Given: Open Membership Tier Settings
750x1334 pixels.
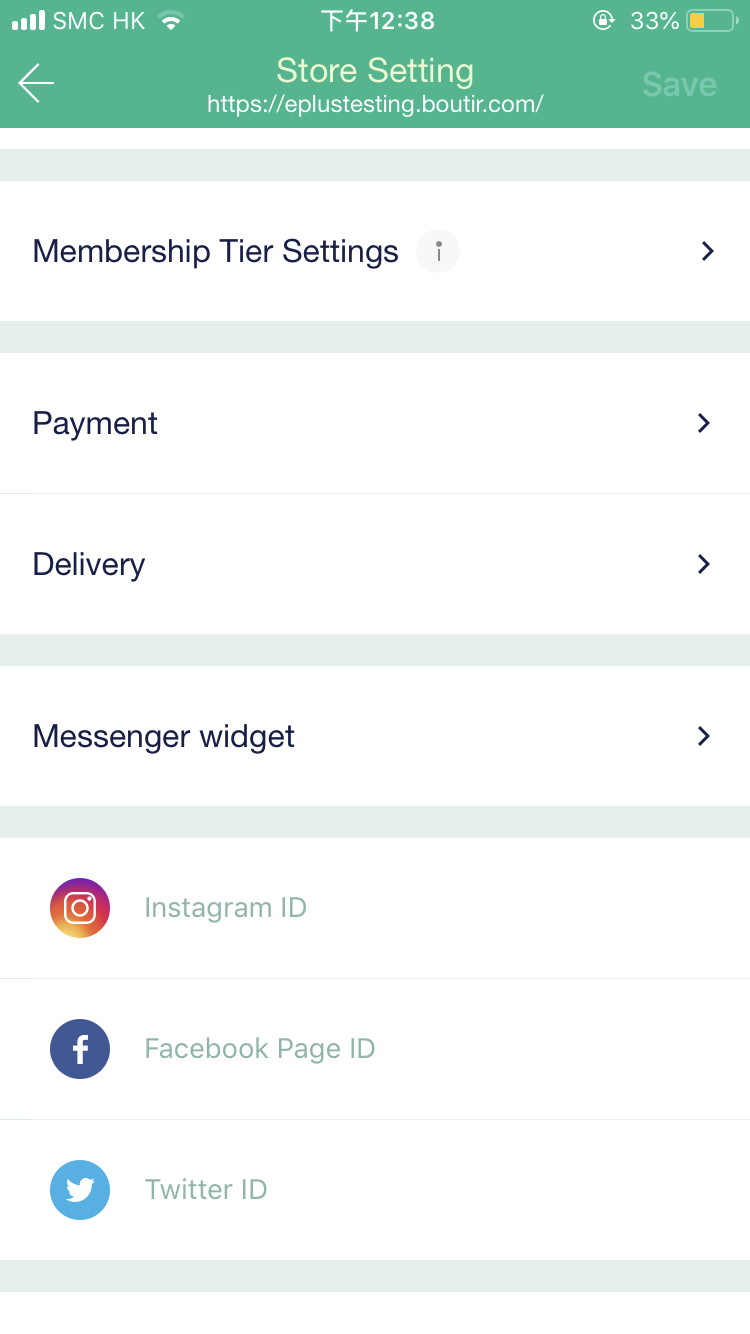Looking at the screenshot, I should click(215, 251).
